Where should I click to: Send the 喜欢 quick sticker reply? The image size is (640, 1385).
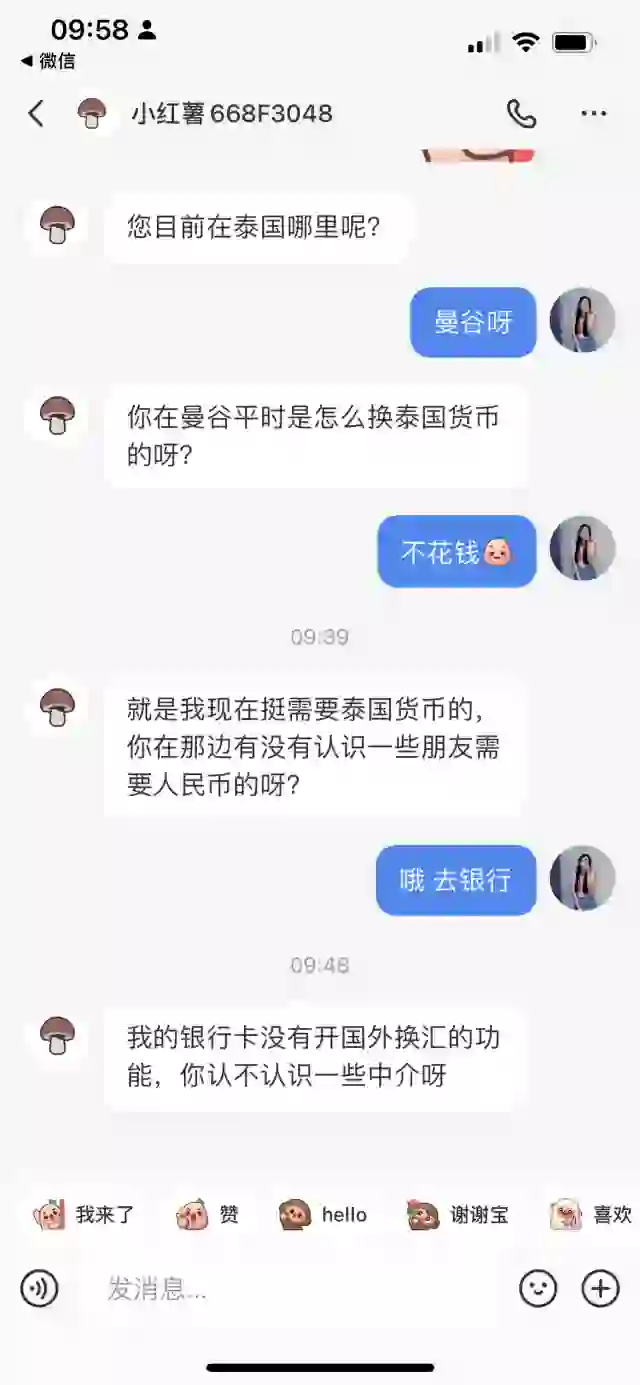pyautogui.click(x=592, y=1215)
